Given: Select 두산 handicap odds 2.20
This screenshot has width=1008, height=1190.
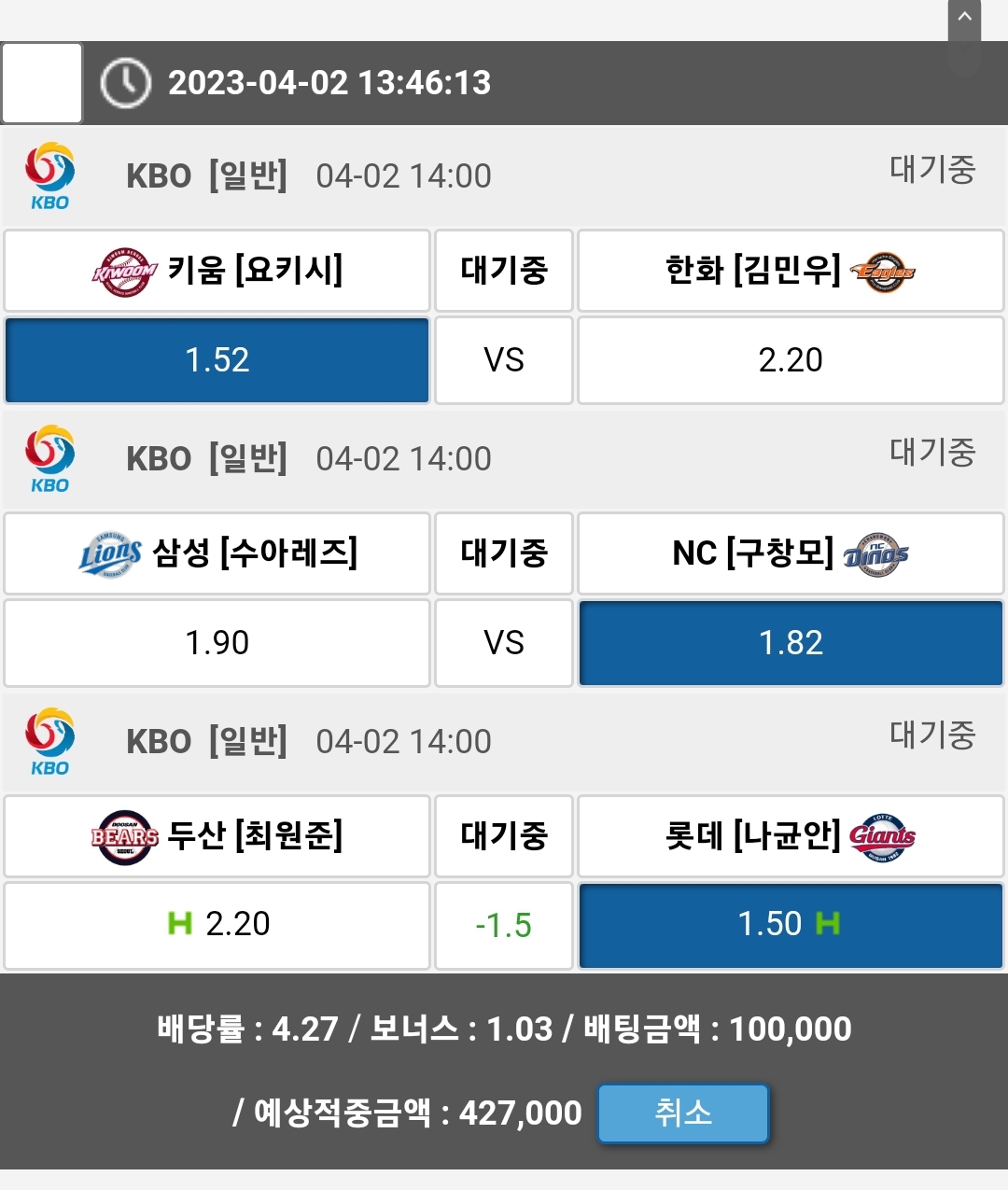Looking at the screenshot, I should point(217,925).
